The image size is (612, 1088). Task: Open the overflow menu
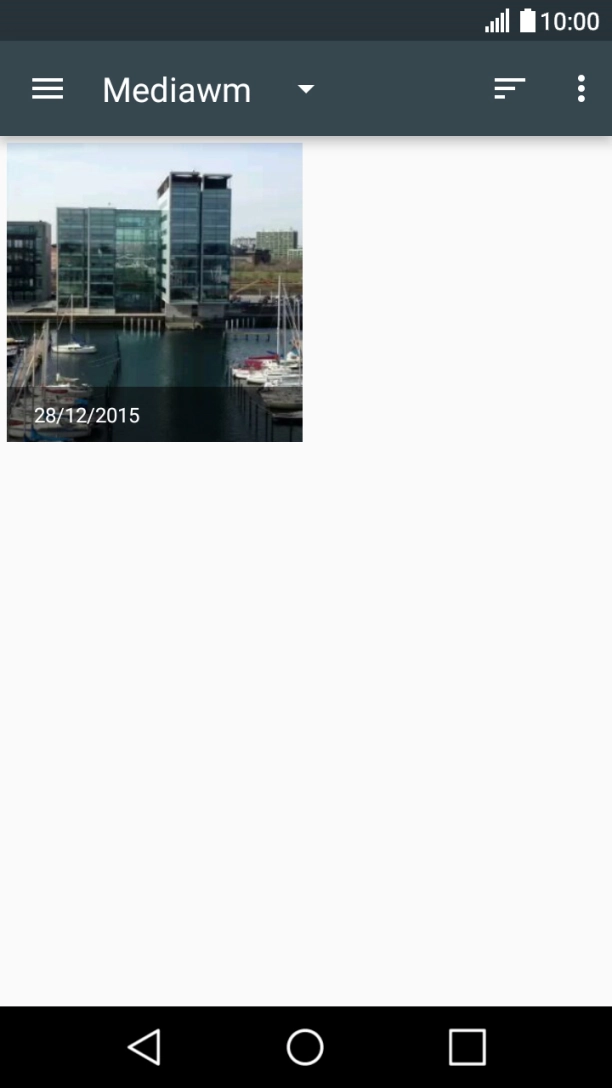click(x=581, y=89)
